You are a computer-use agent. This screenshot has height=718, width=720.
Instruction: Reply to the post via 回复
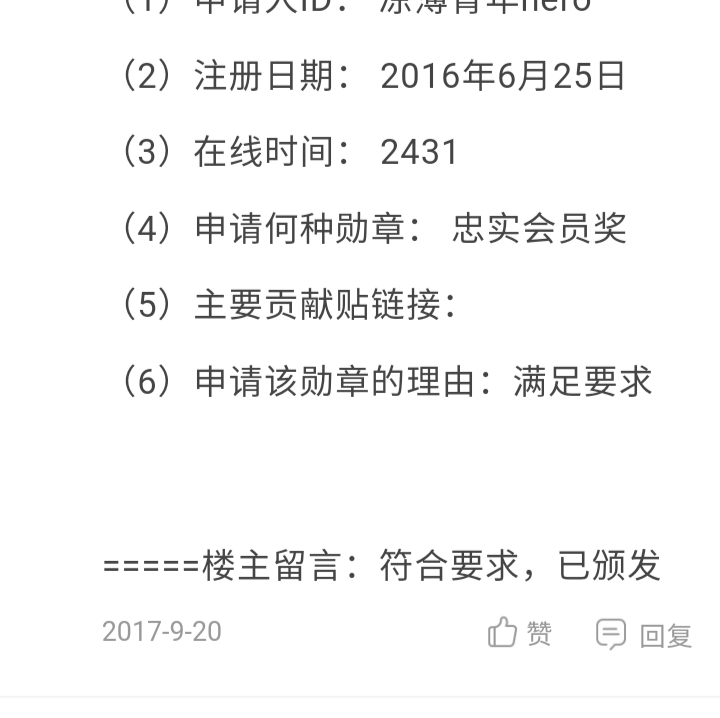tap(645, 635)
